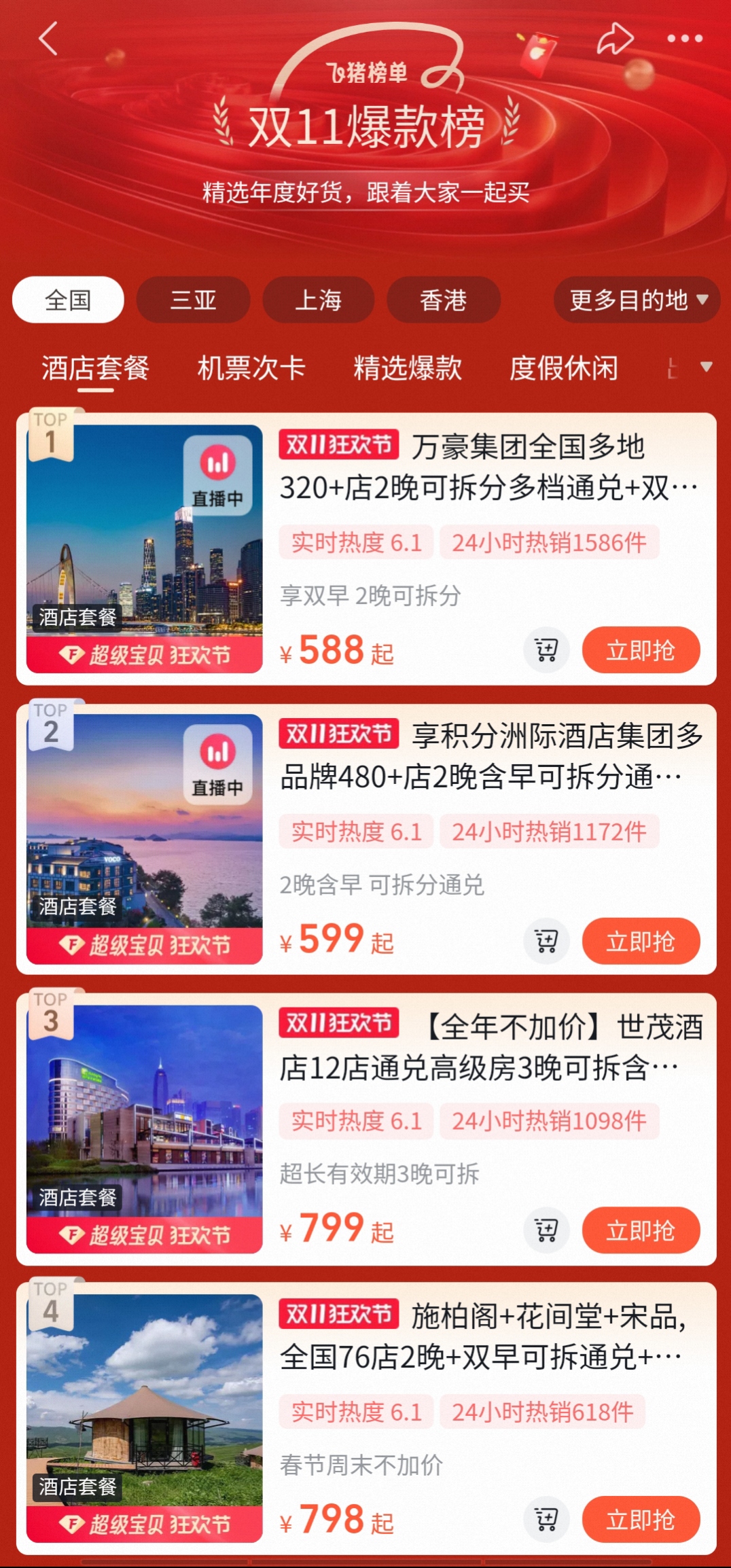
Task: Select the 三亚 destination chip
Action: [193, 300]
